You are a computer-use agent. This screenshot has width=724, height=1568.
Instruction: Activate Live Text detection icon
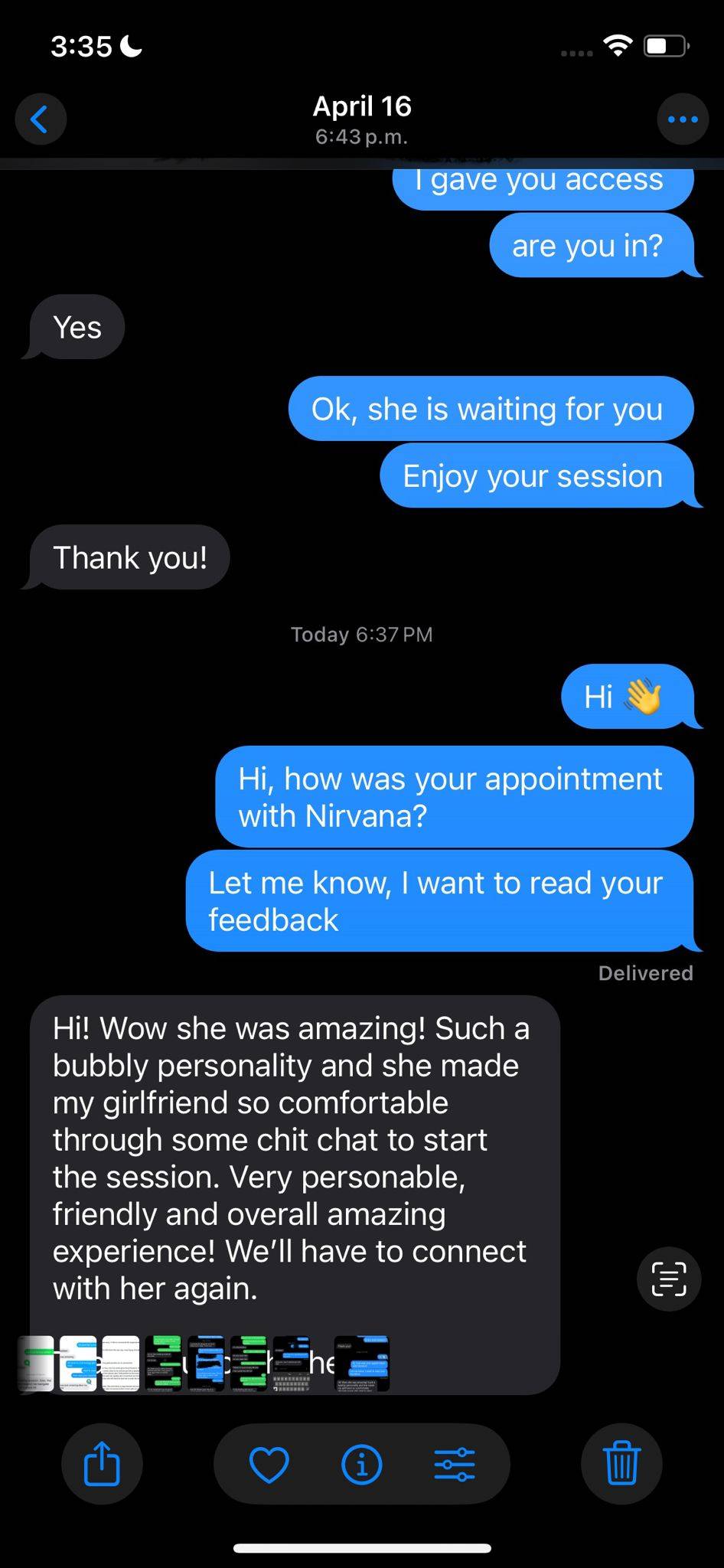pos(669,1279)
